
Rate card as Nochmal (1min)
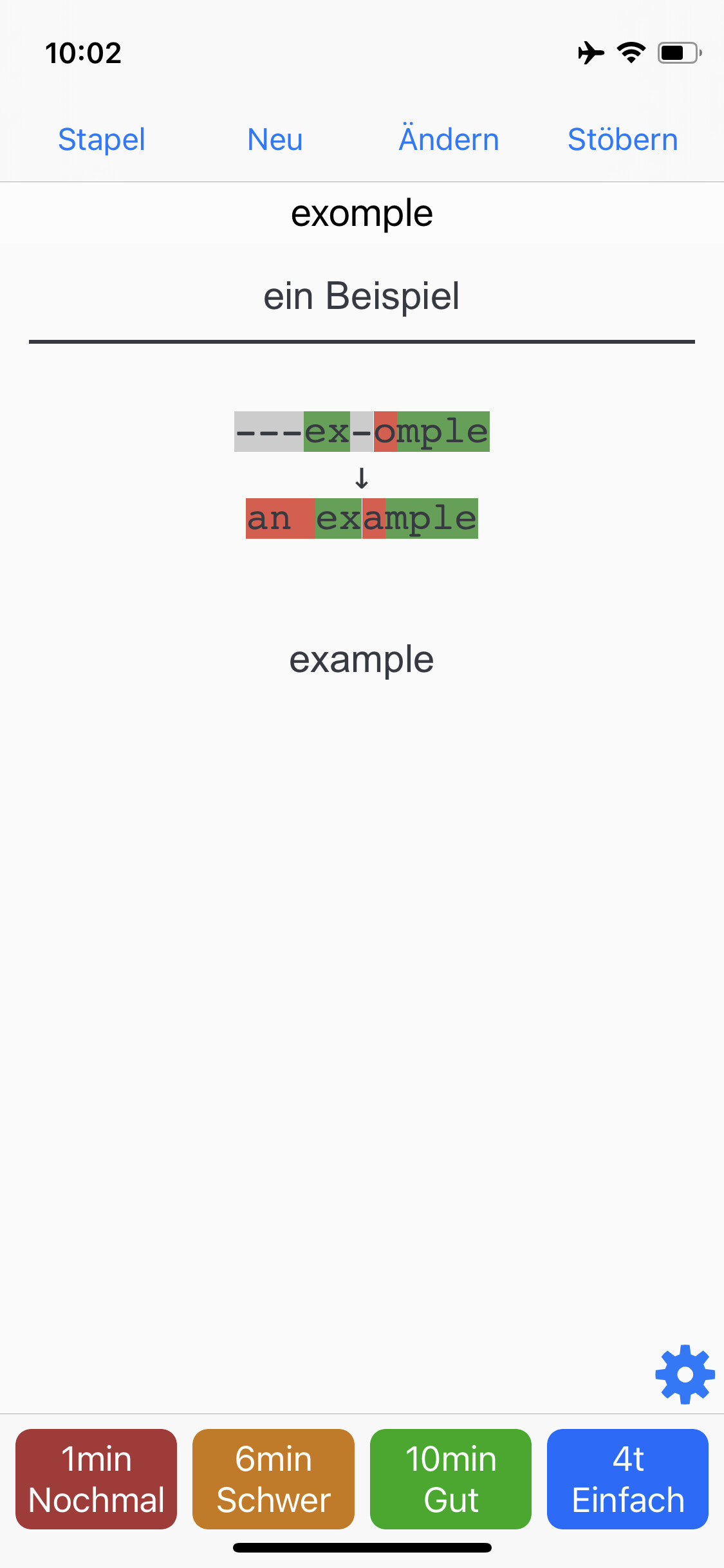[x=97, y=1479]
